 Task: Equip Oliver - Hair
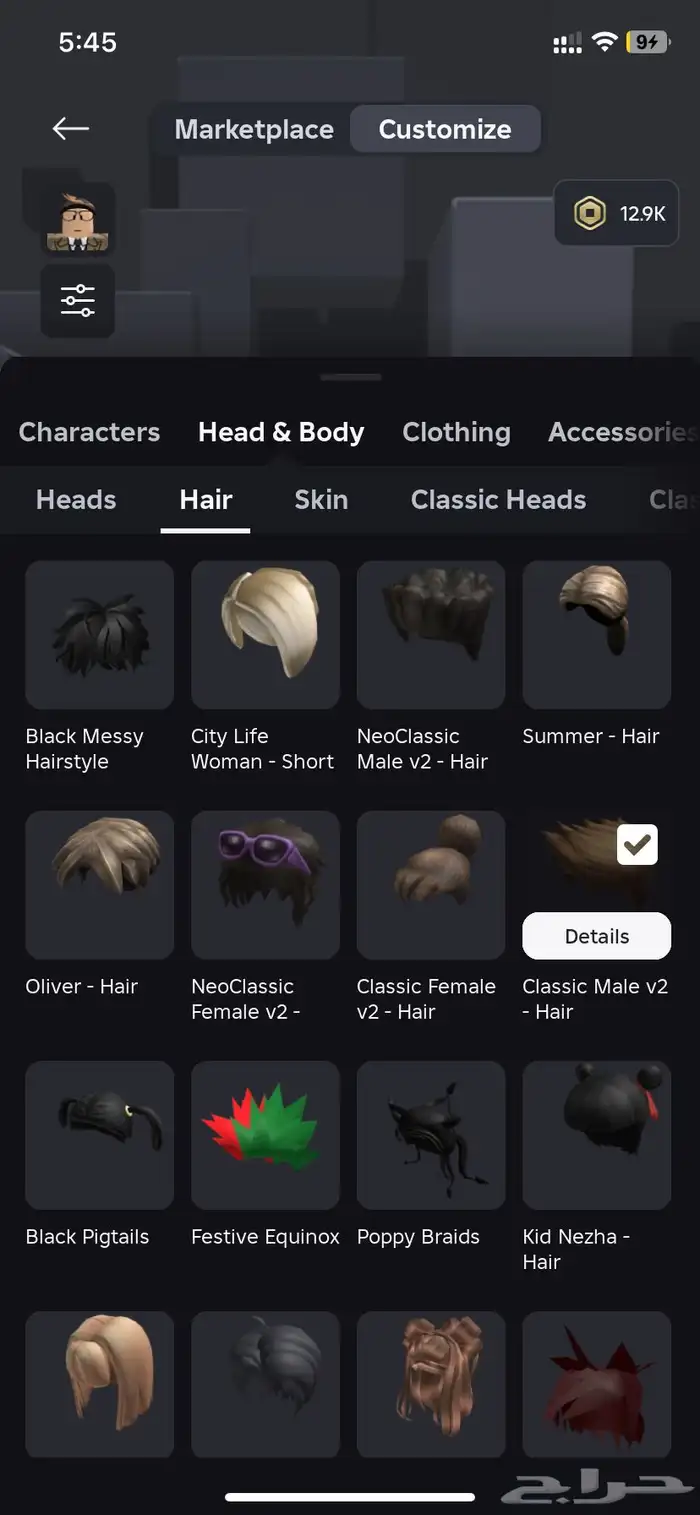99,885
